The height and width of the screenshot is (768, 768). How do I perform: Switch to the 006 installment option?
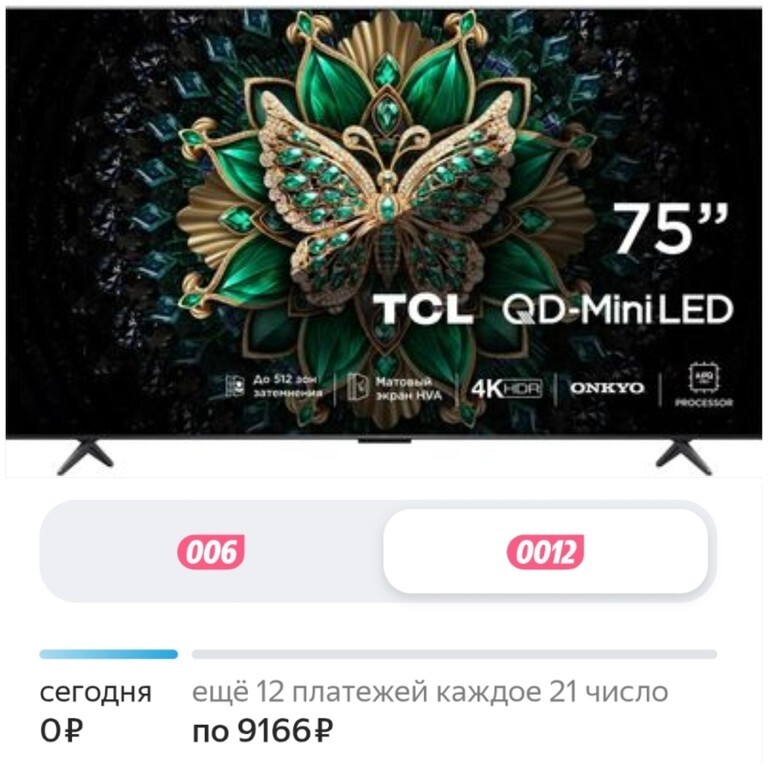click(211, 551)
